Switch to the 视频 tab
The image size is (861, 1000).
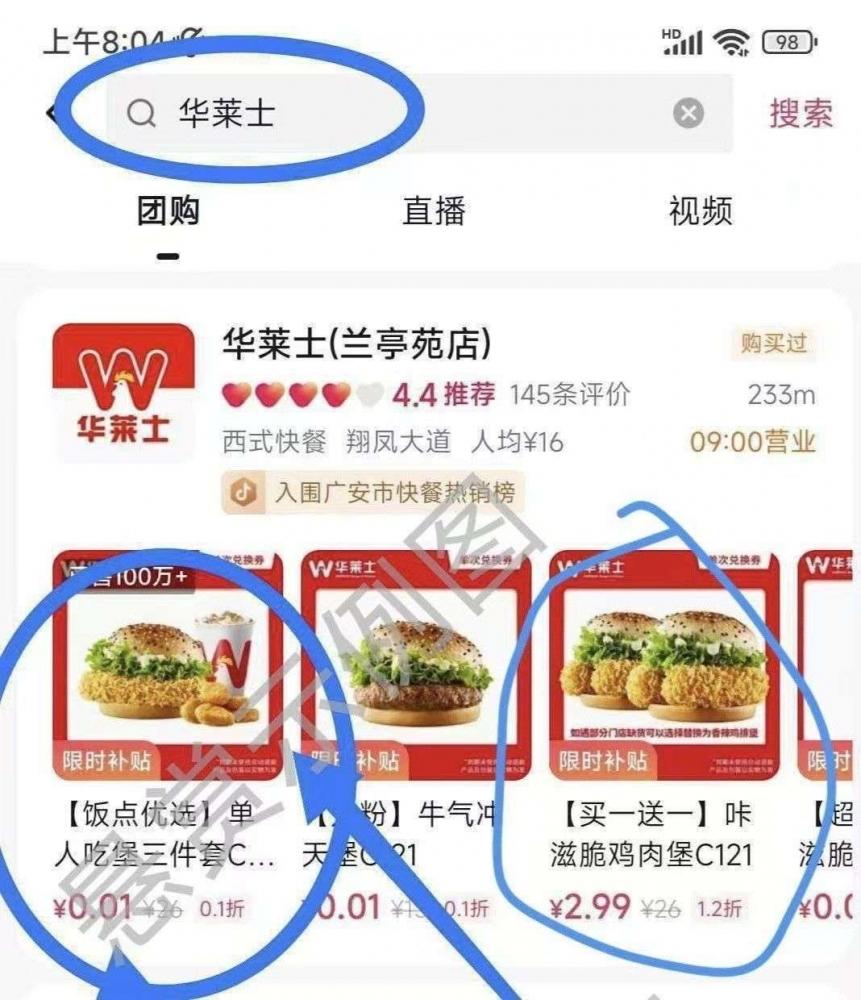700,211
